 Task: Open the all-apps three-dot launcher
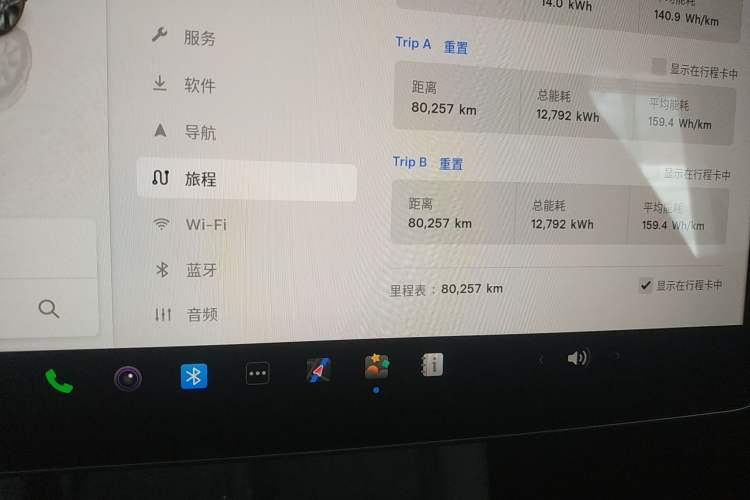[258, 374]
